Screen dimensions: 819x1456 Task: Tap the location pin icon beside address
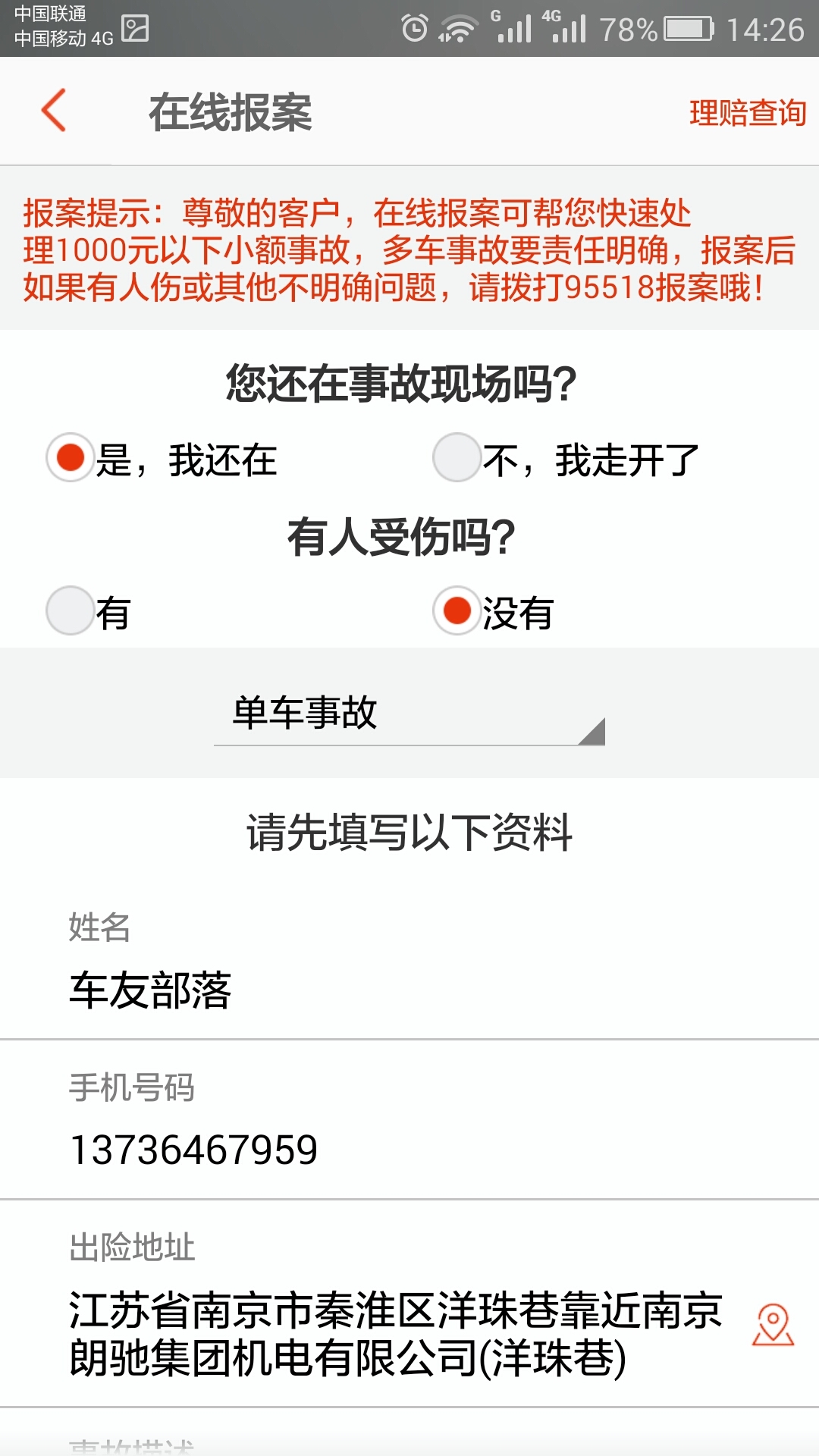(773, 1325)
